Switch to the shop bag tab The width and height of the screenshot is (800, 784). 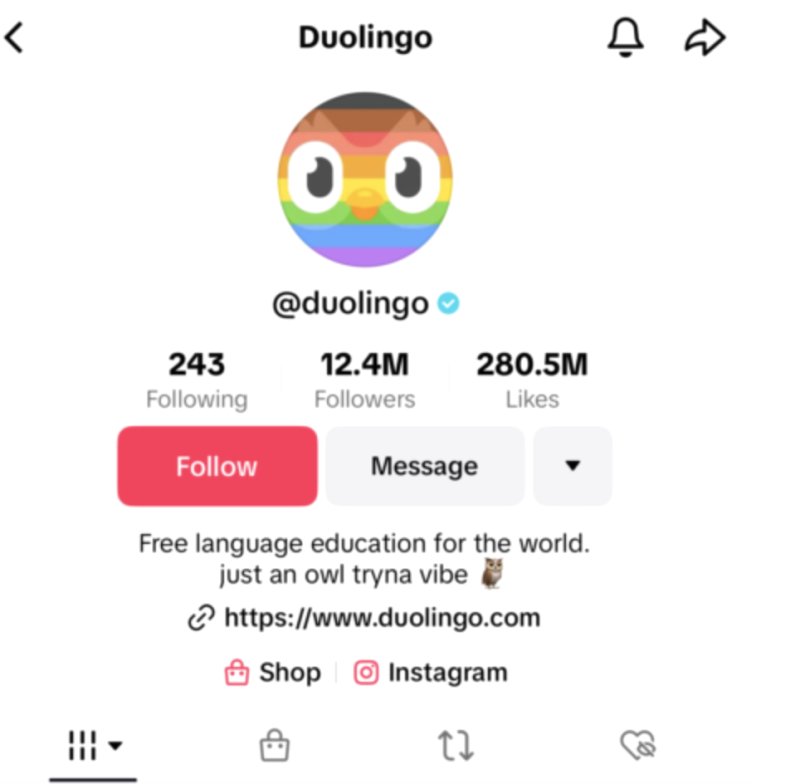tap(274, 745)
